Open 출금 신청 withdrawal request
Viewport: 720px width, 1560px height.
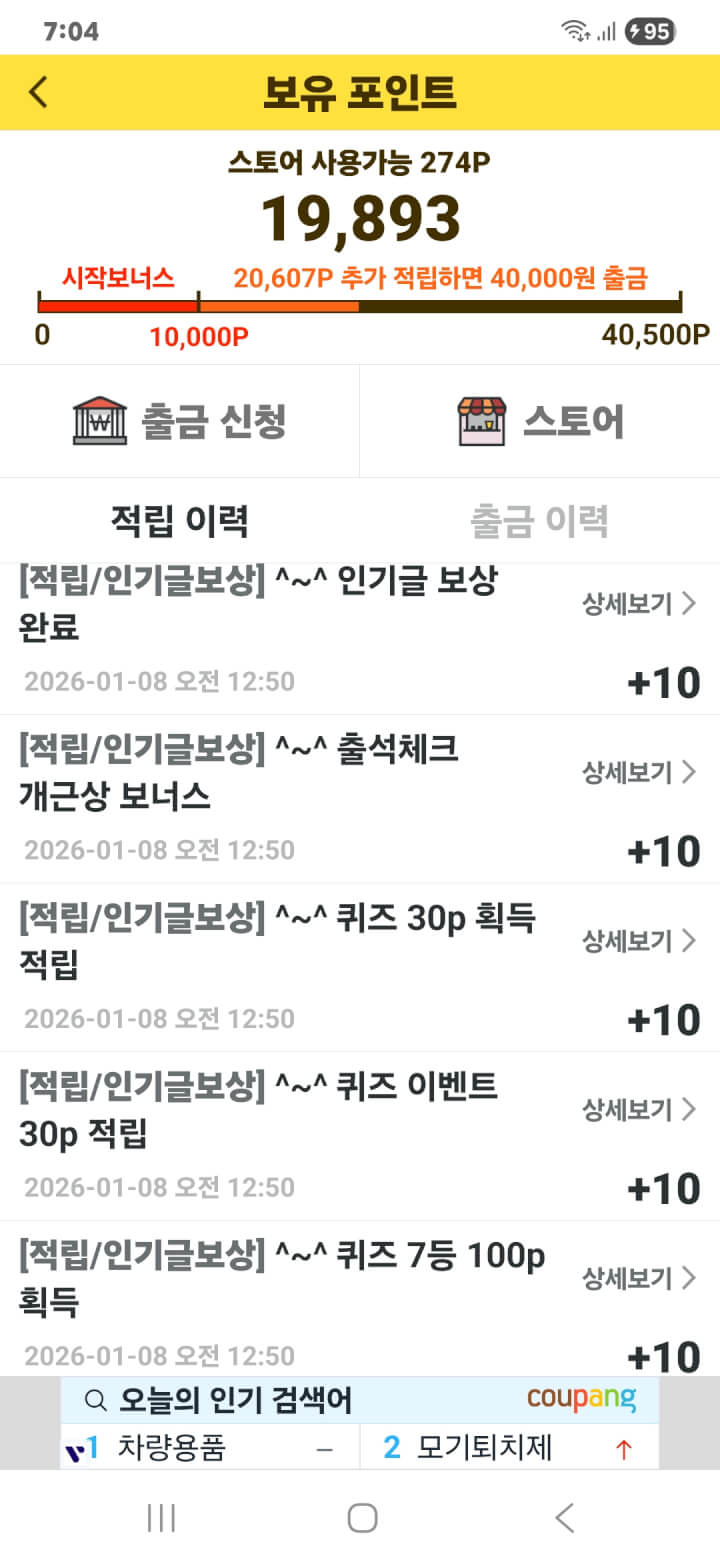coord(180,421)
